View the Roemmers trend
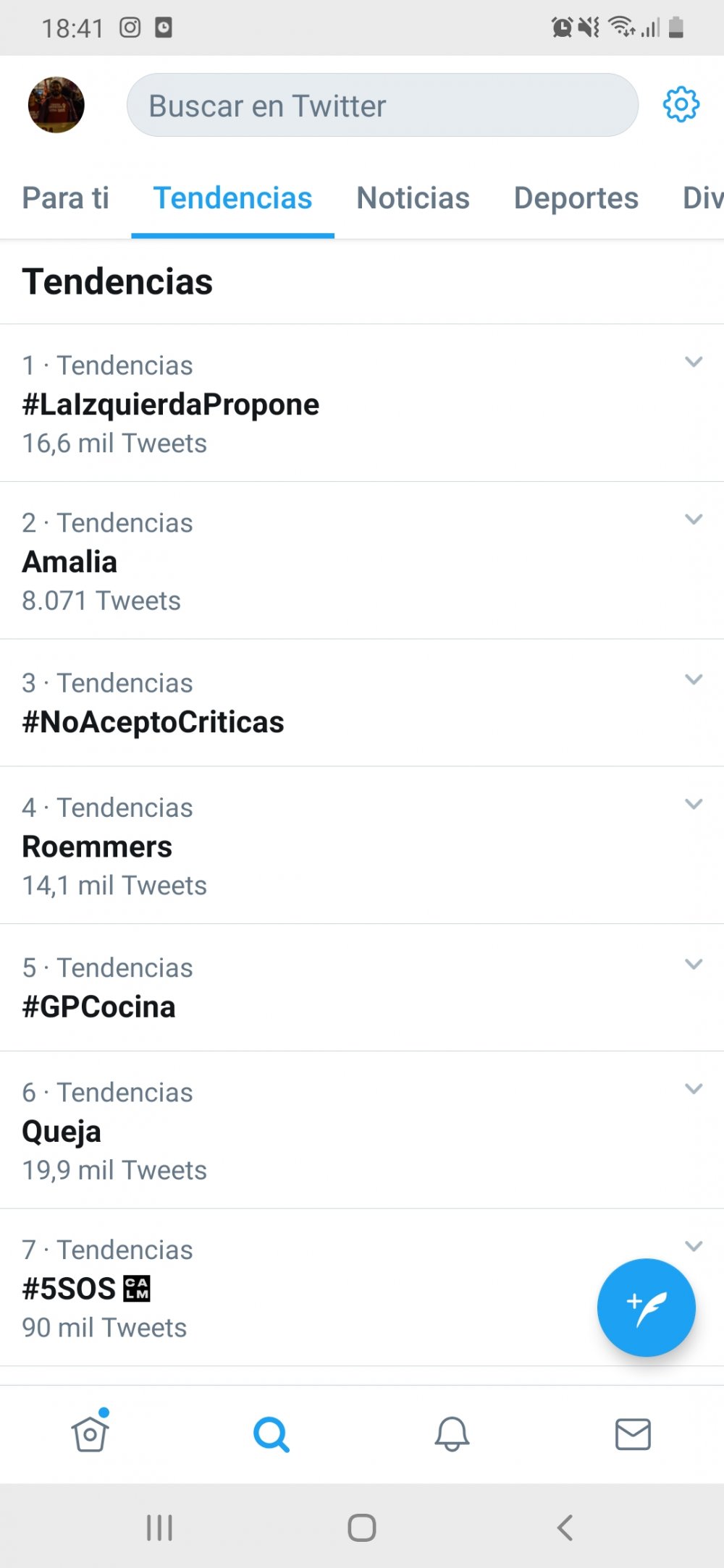Image resolution: width=724 pixels, height=1568 pixels. coord(98,846)
